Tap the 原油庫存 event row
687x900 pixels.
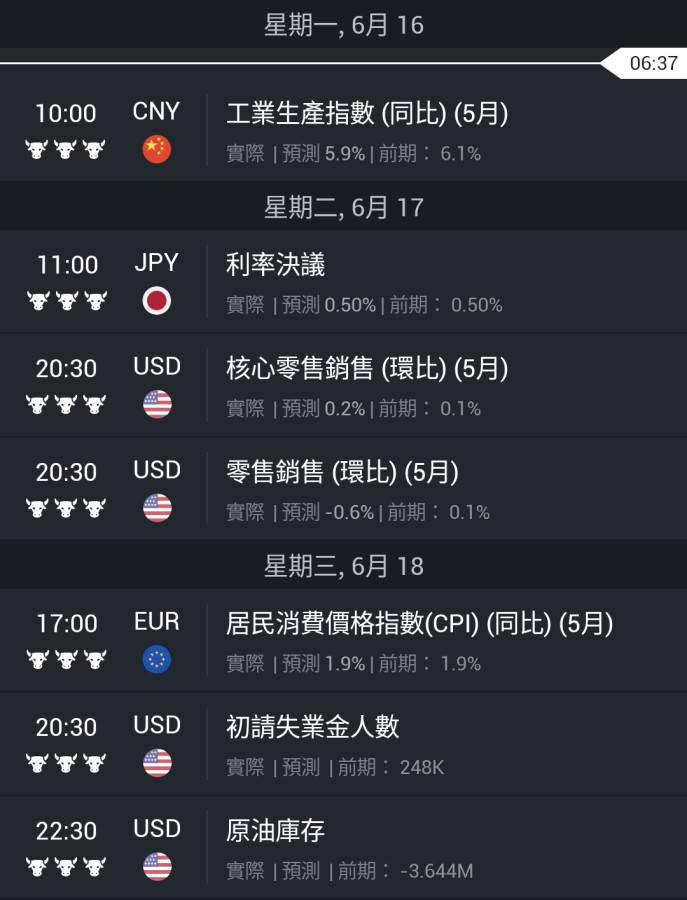tap(276, 831)
